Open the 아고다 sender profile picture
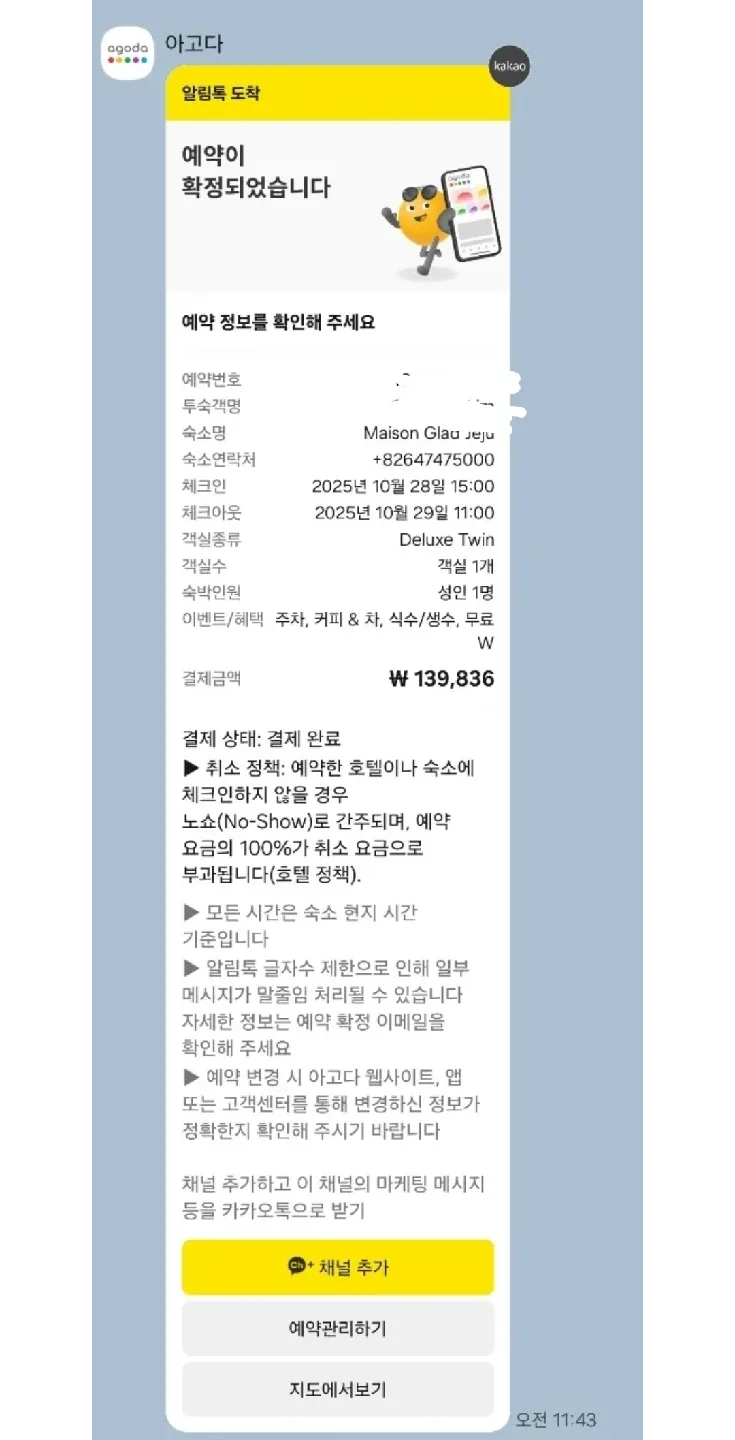 point(129,54)
